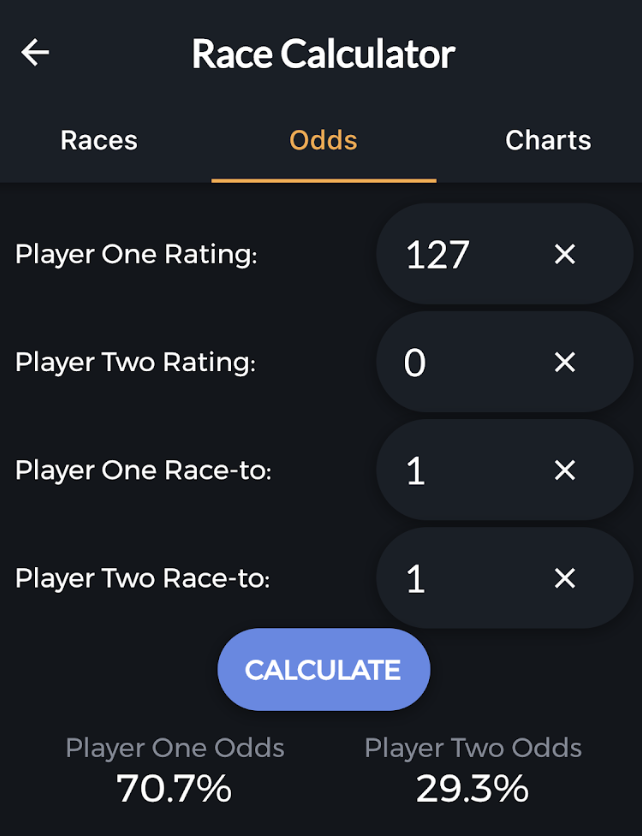Screen dimensions: 642x836
Task: Clear the Player One Race-to value
Action: tap(565, 470)
